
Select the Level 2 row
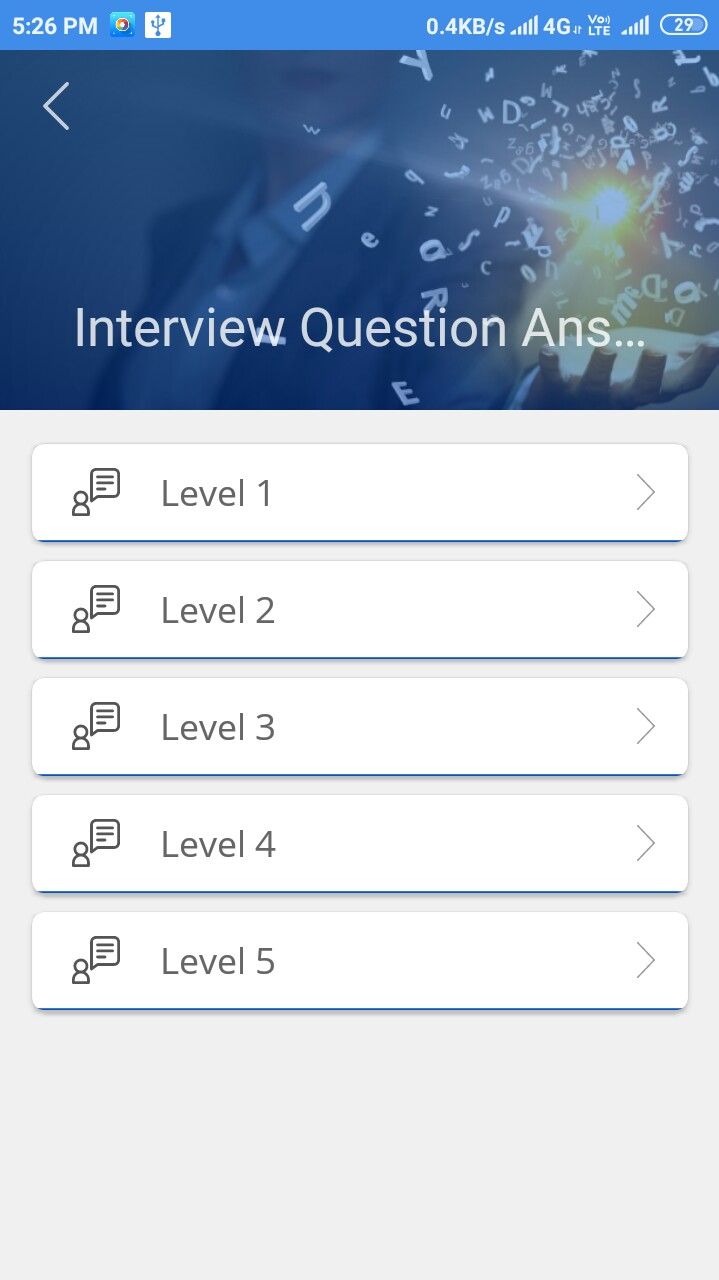(x=359, y=610)
